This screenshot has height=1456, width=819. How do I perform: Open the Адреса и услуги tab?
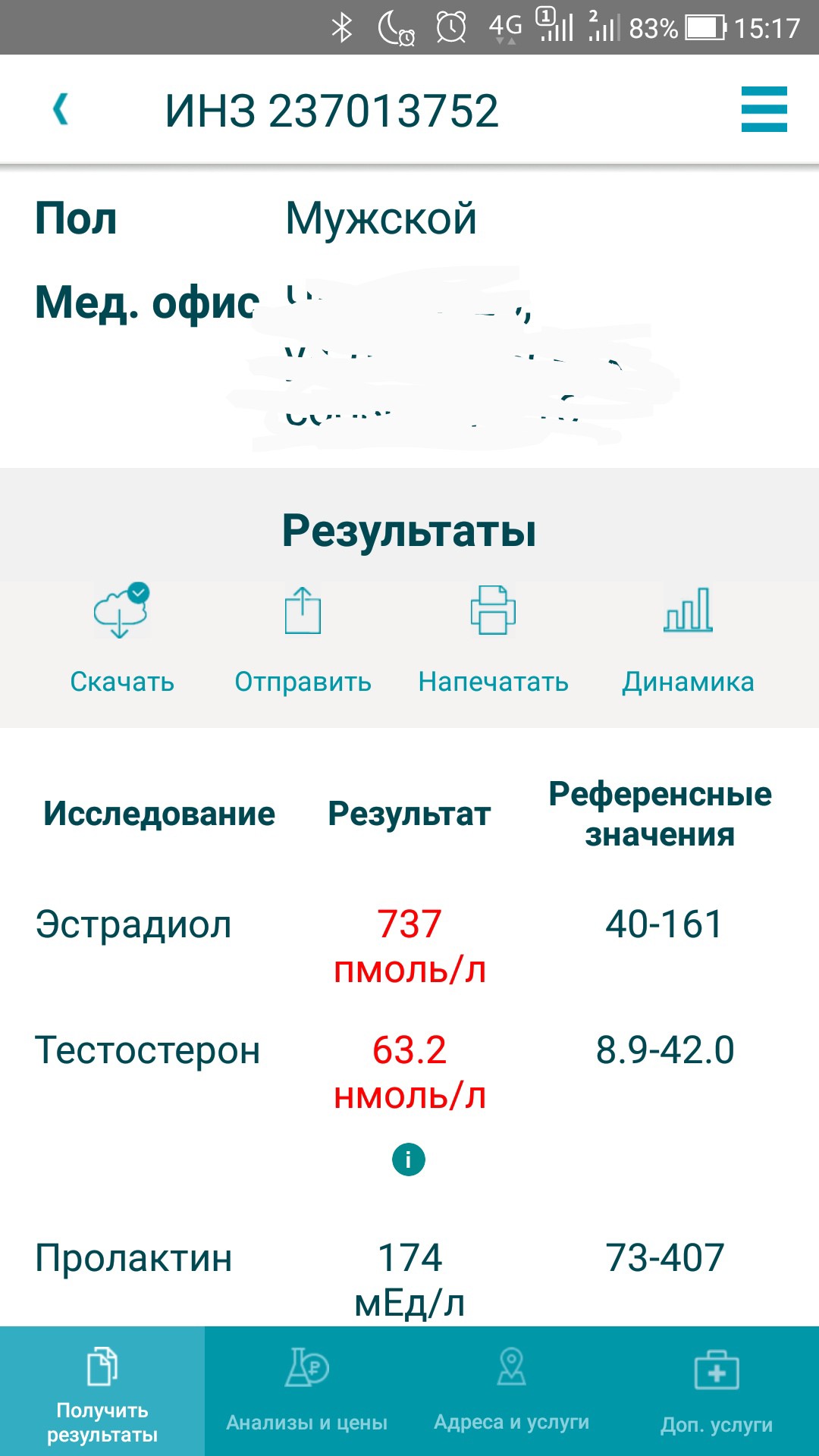point(511,1392)
